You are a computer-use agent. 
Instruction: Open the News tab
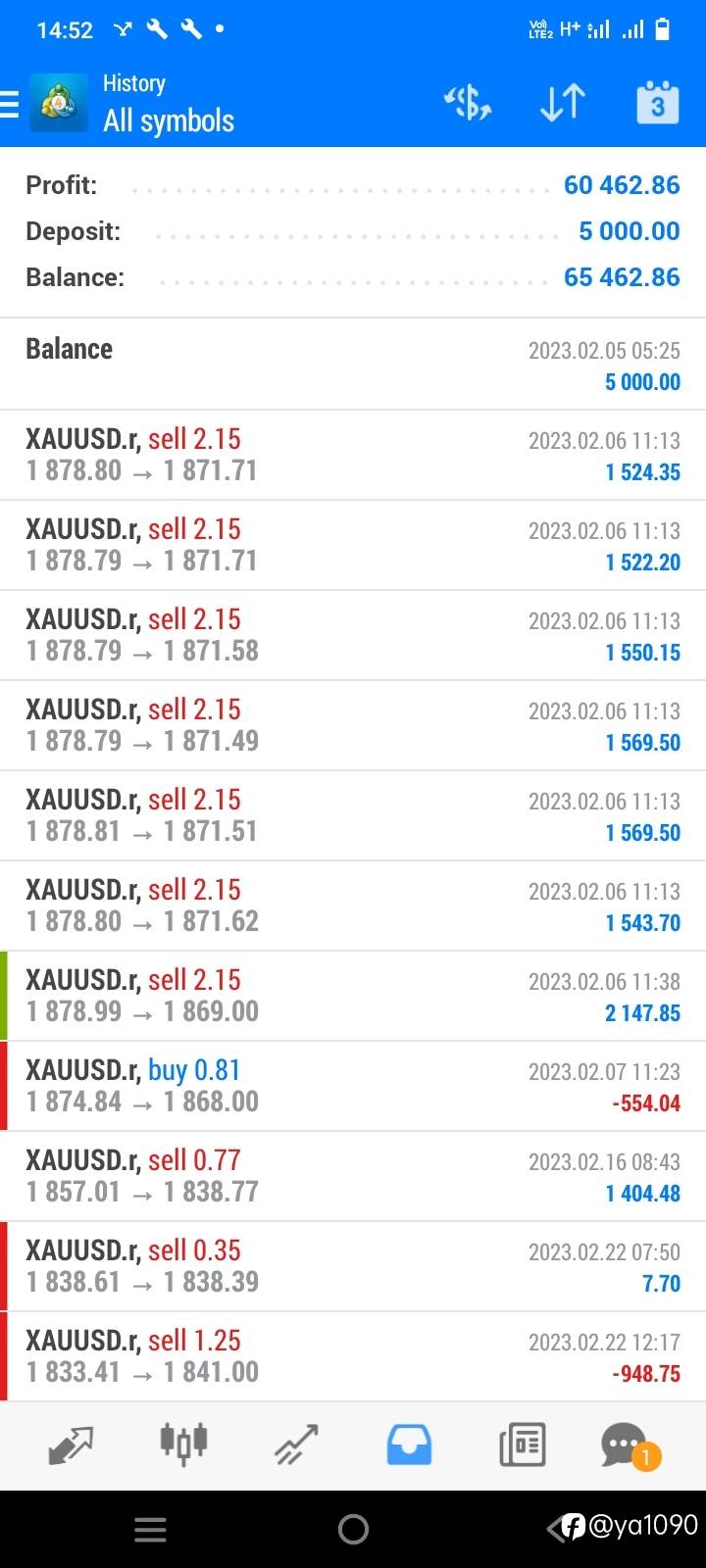(x=522, y=1445)
